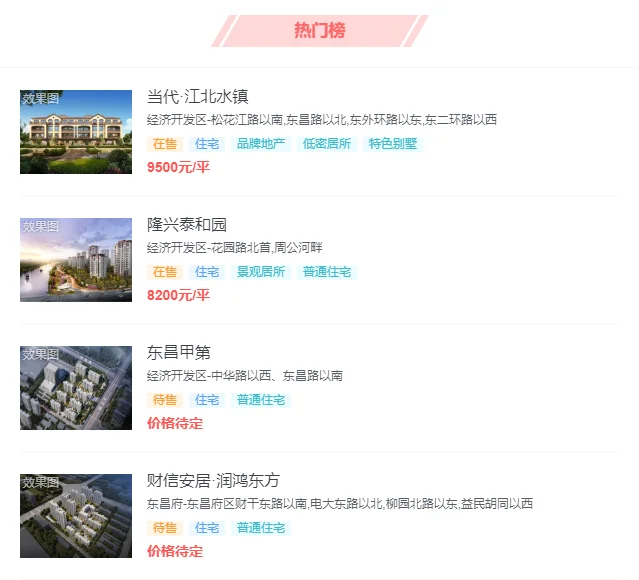The width and height of the screenshot is (639, 580).
Task: Open the 隆兴泰和园 listing
Action: [187, 224]
